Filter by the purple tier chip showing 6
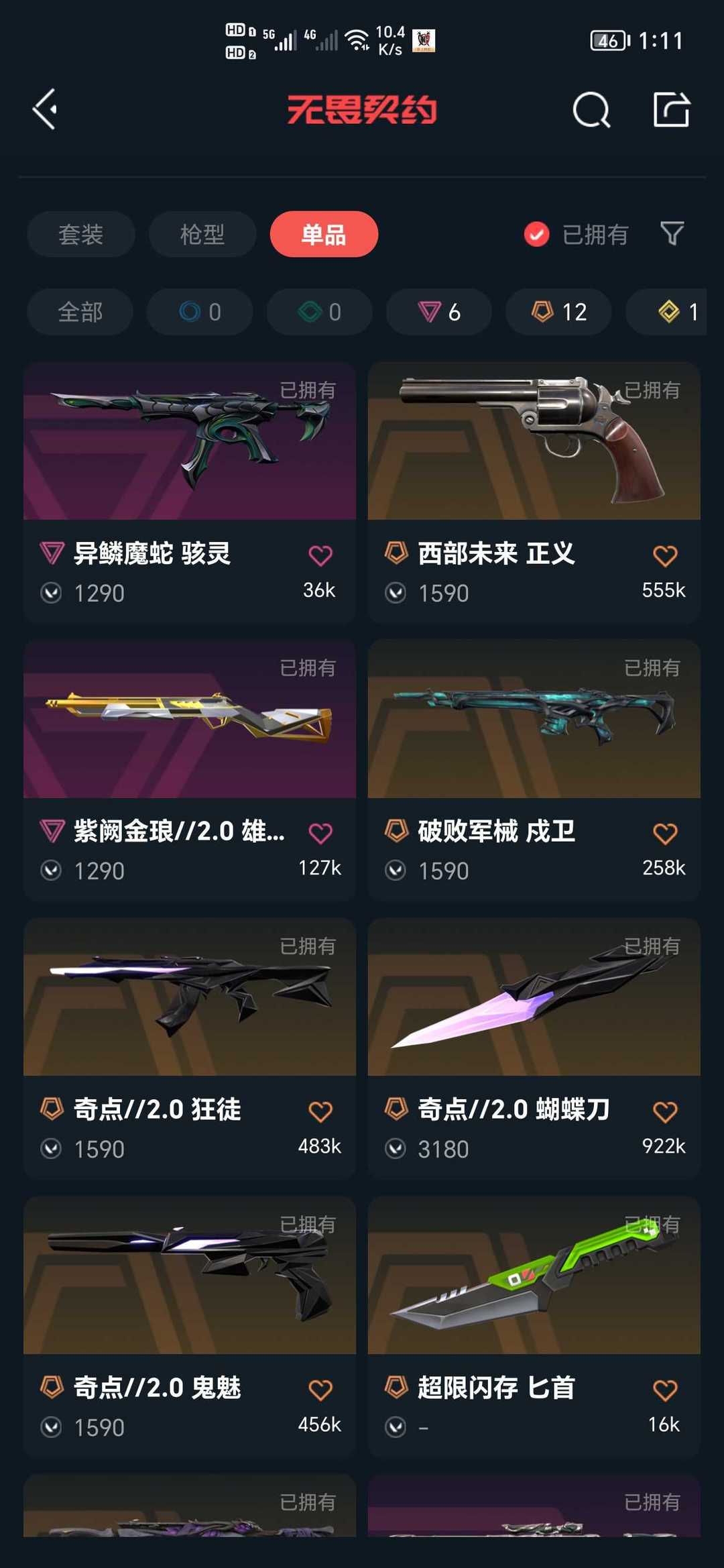This screenshot has height=1568, width=724. [439, 312]
